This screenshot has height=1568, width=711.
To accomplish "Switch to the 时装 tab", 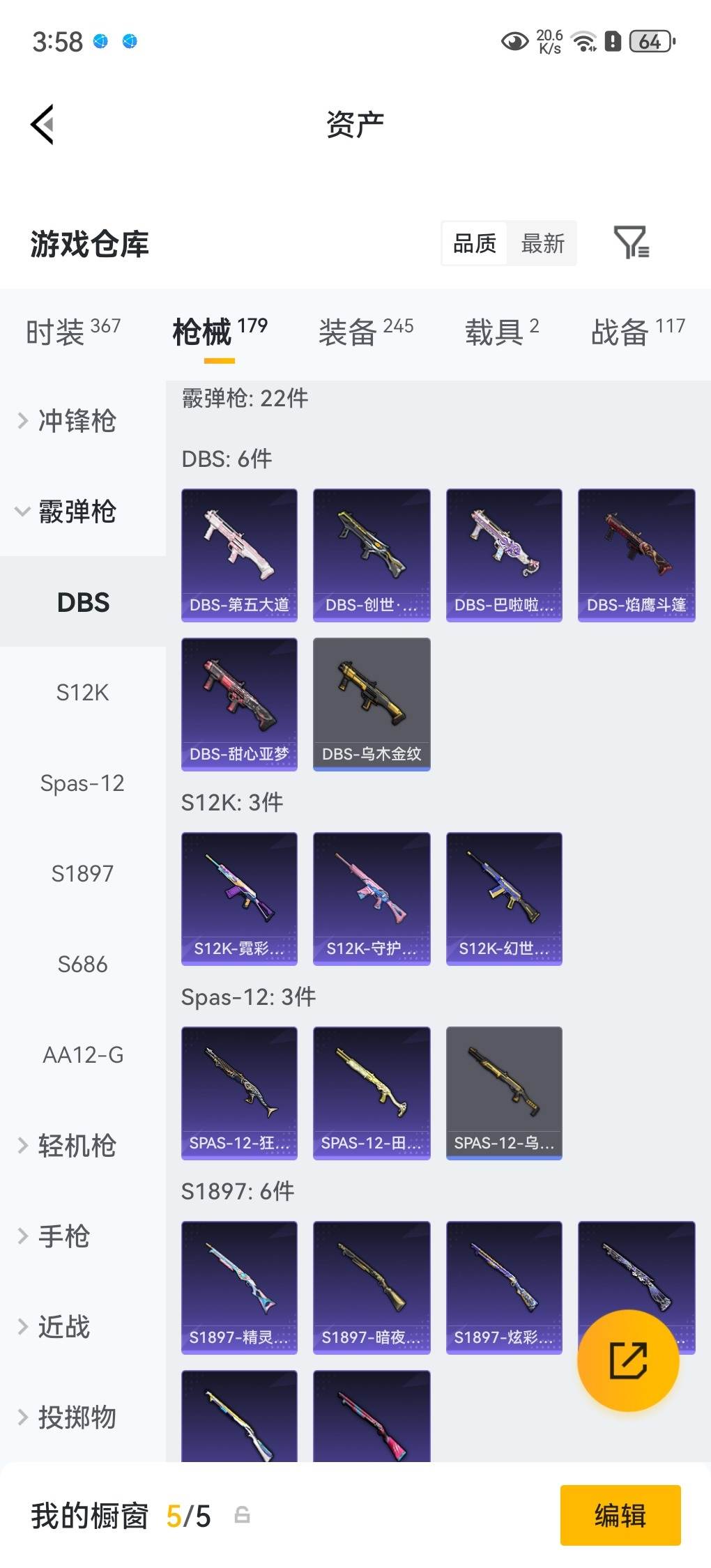I will point(72,332).
